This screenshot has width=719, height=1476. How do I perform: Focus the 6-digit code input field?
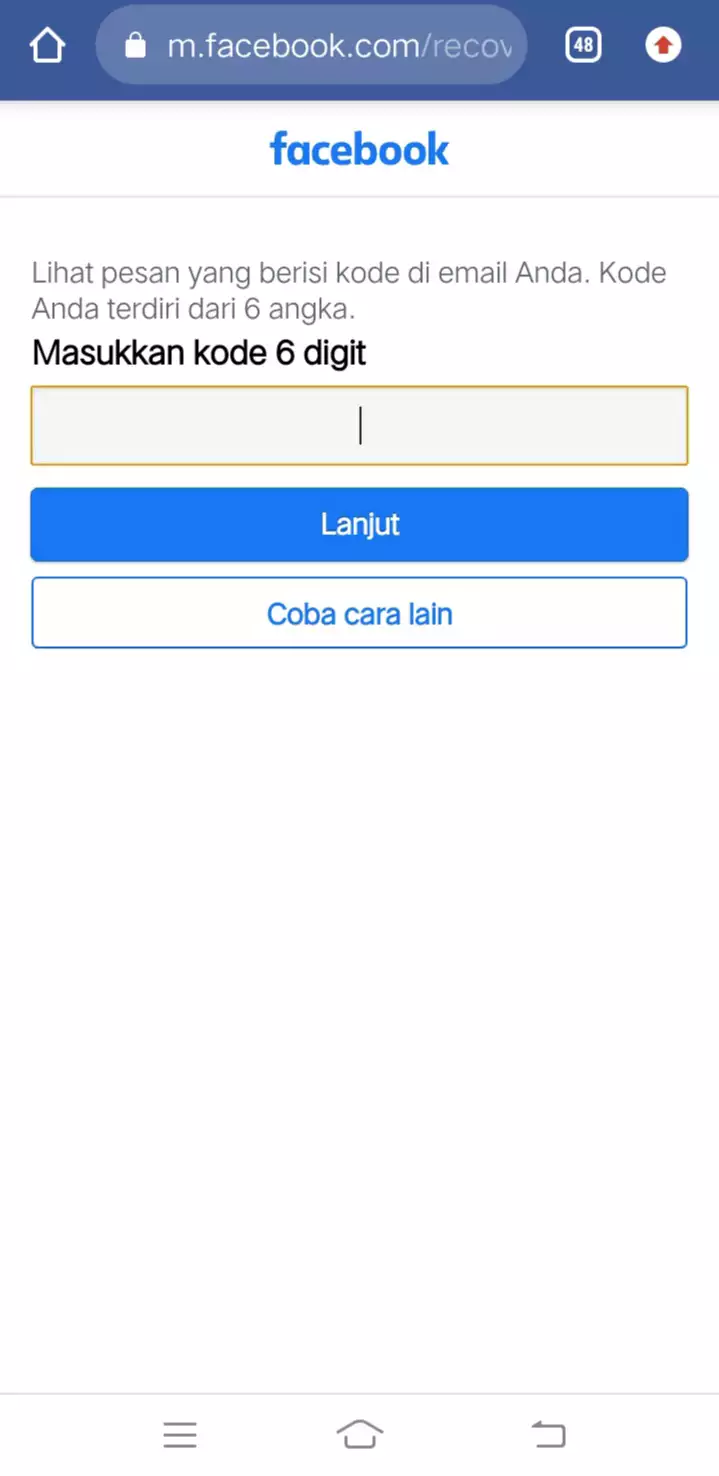click(359, 426)
